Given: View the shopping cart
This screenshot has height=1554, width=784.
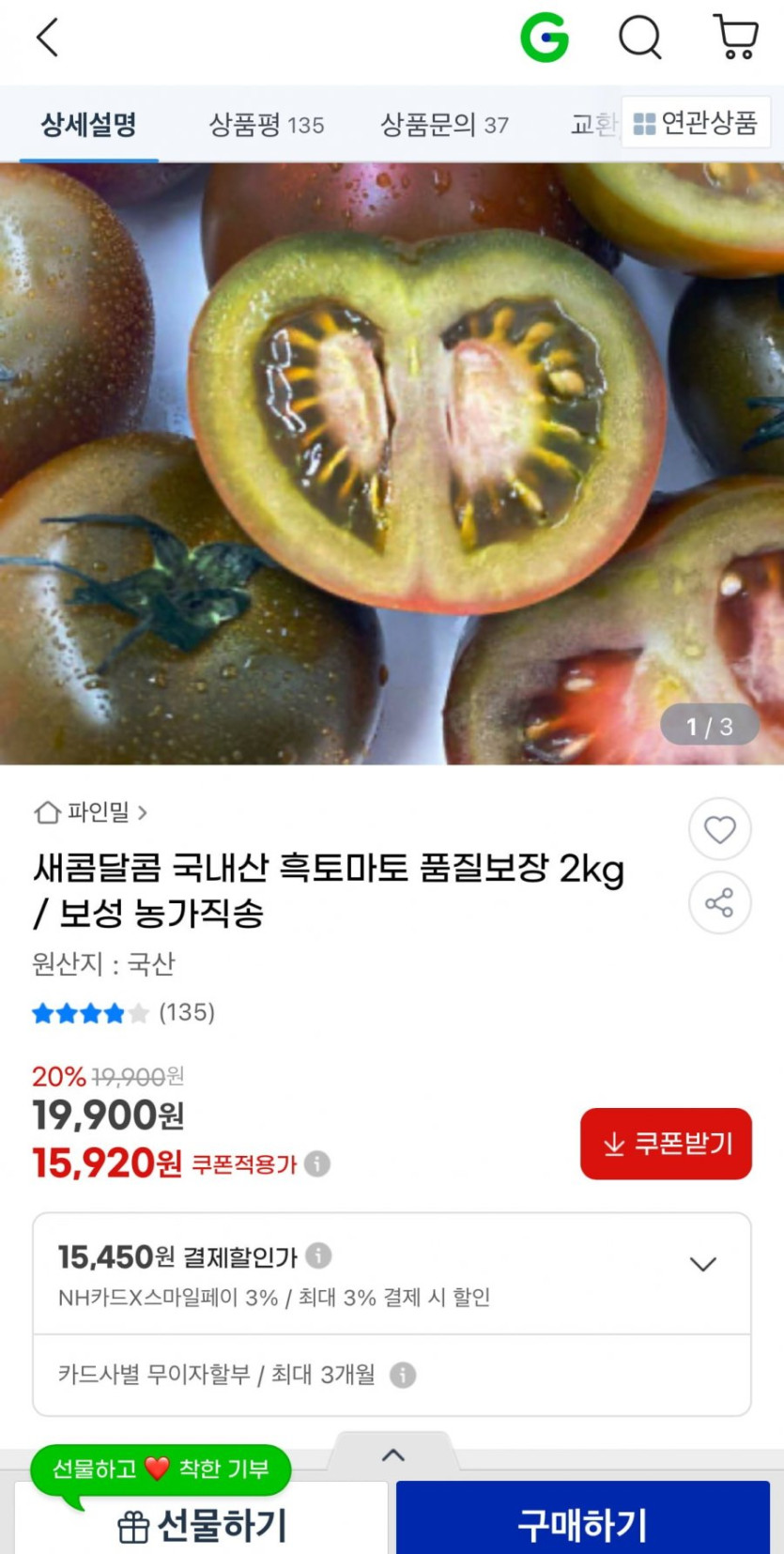Looking at the screenshot, I should (x=736, y=38).
